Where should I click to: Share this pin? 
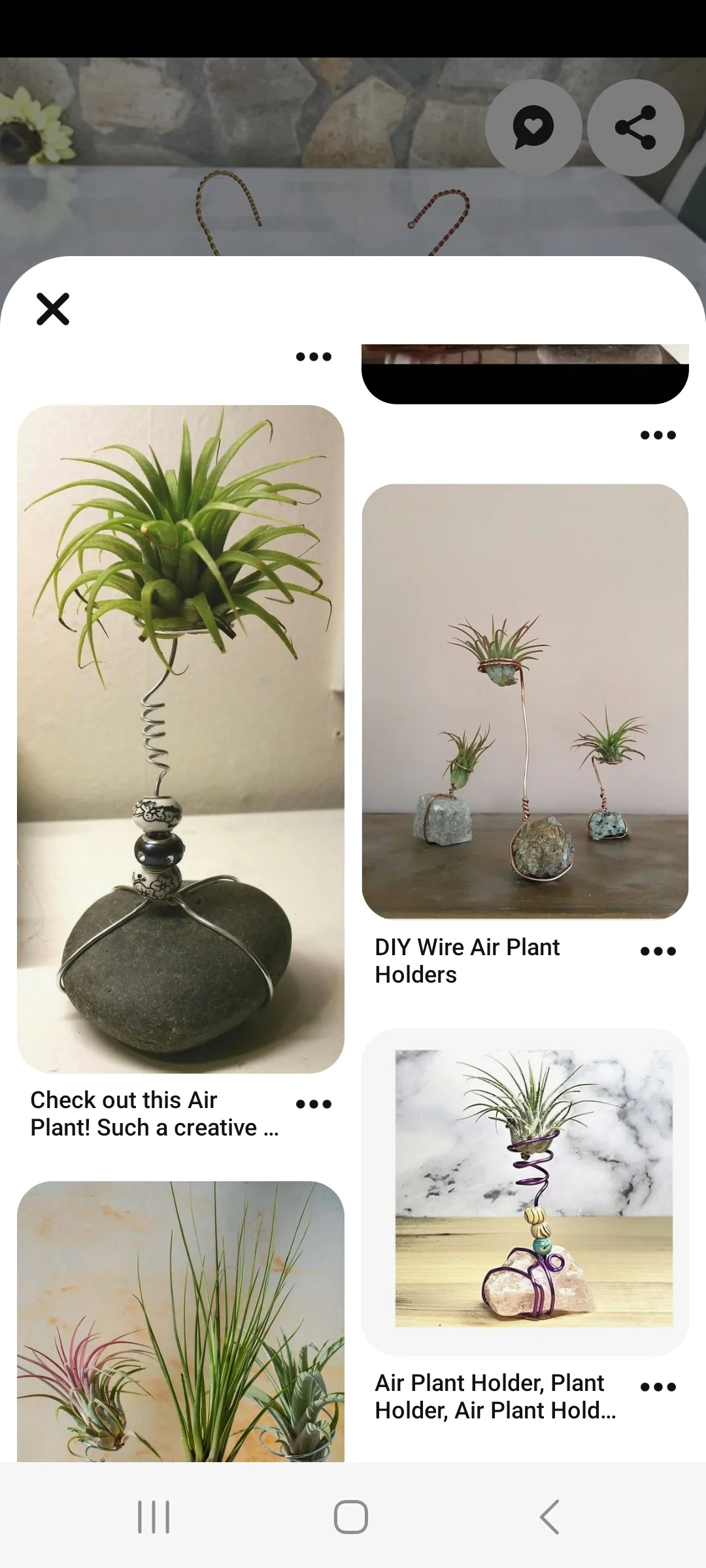[635, 127]
